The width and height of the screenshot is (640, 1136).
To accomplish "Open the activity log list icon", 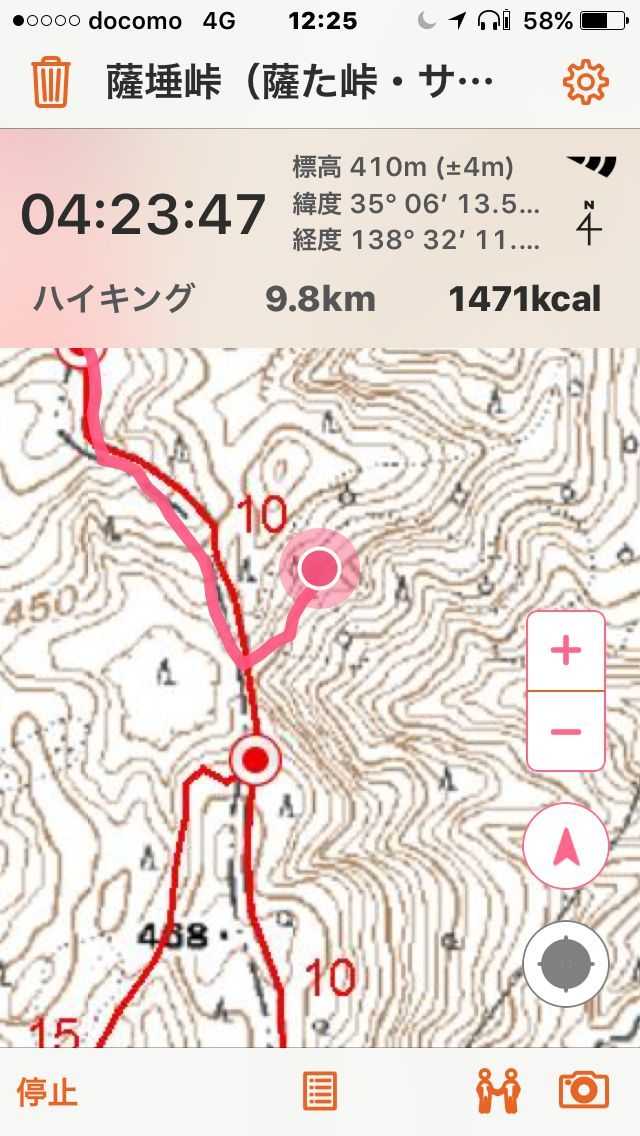I will (x=320, y=1091).
